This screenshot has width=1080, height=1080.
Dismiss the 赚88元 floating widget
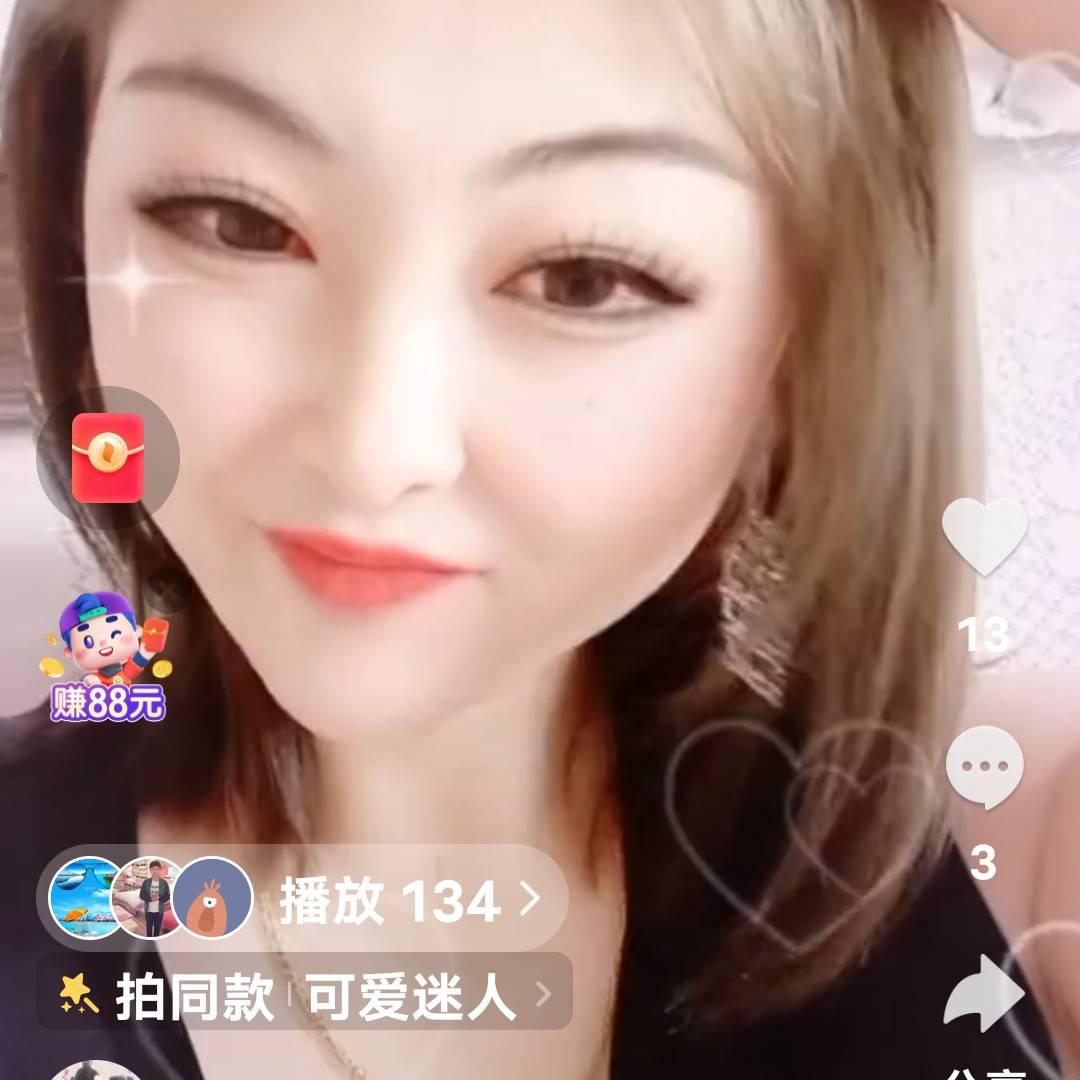169,592
